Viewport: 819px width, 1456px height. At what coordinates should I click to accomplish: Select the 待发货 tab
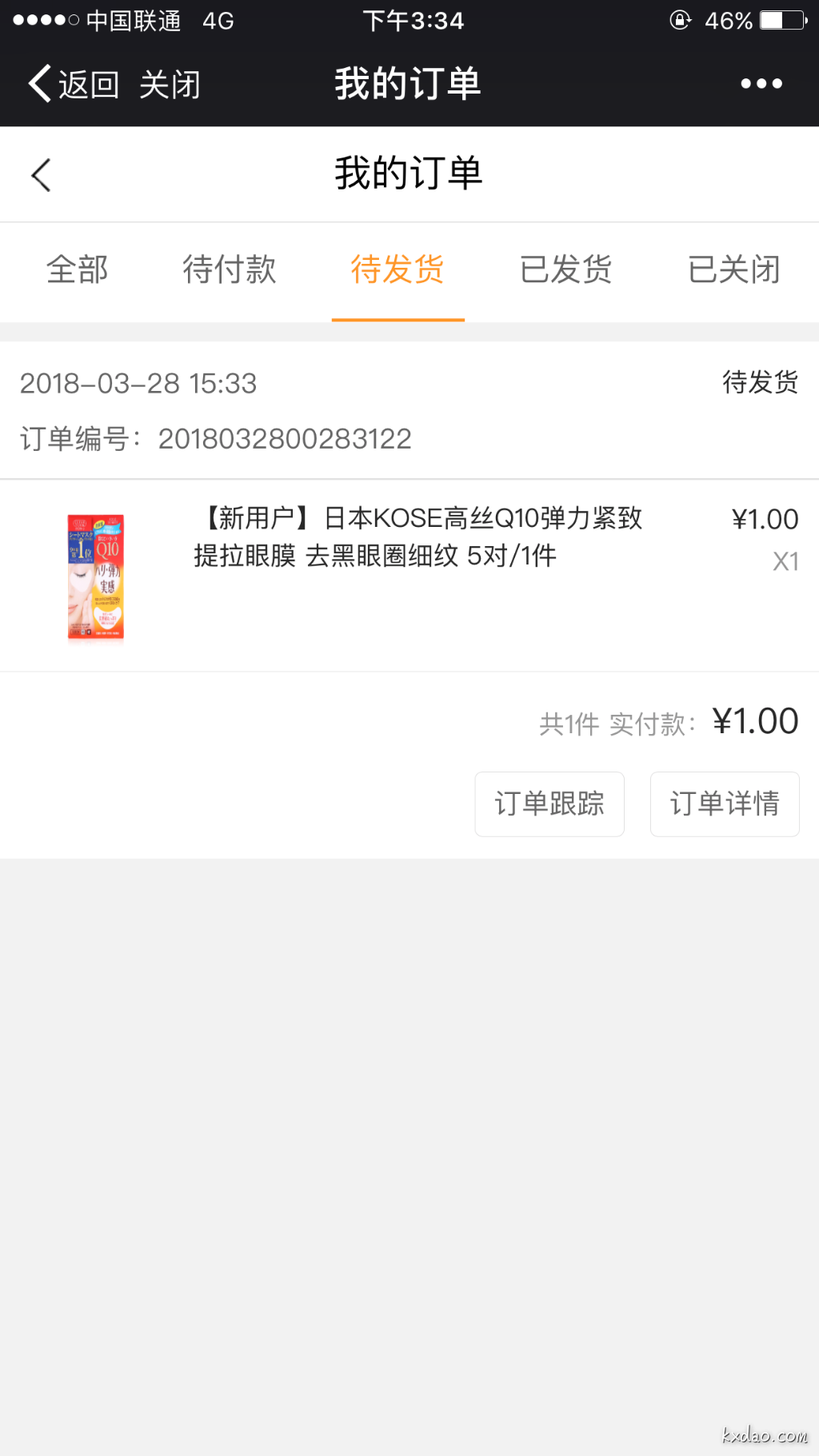tap(398, 270)
